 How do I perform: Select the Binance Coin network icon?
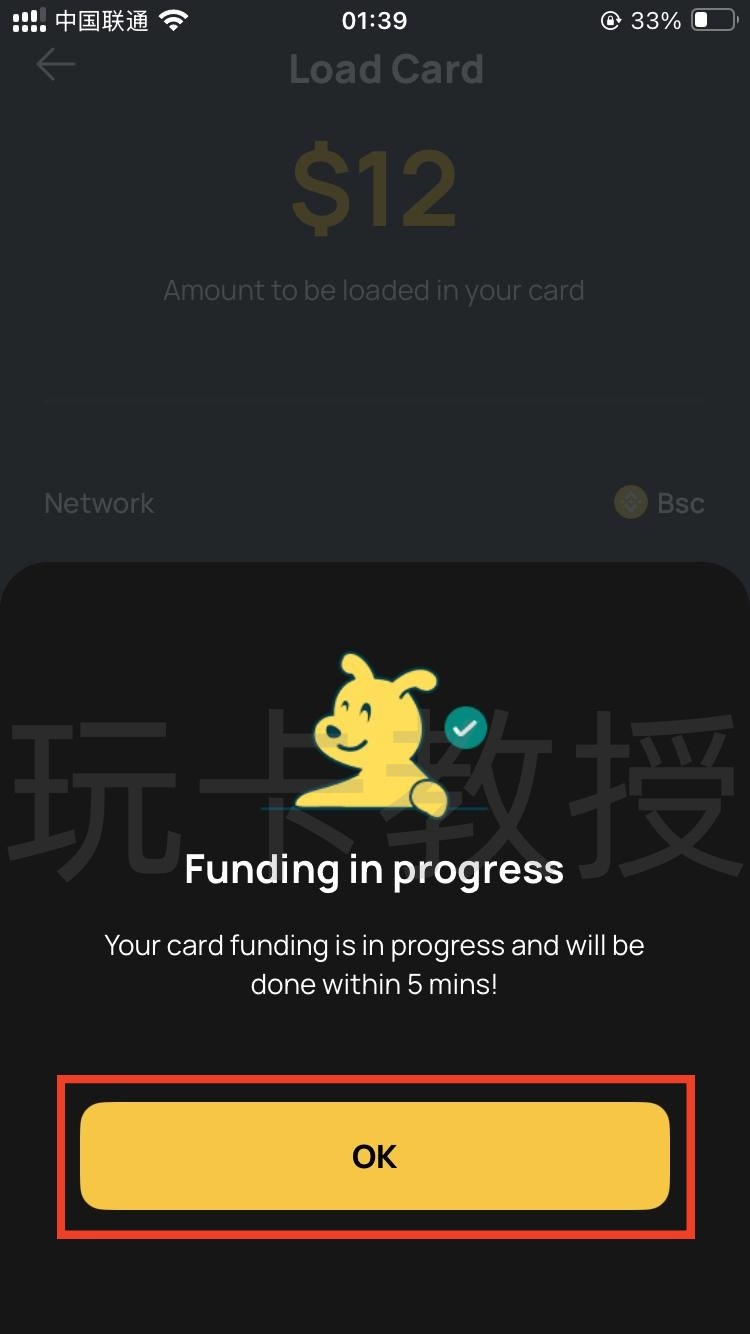pyautogui.click(x=630, y=502)
